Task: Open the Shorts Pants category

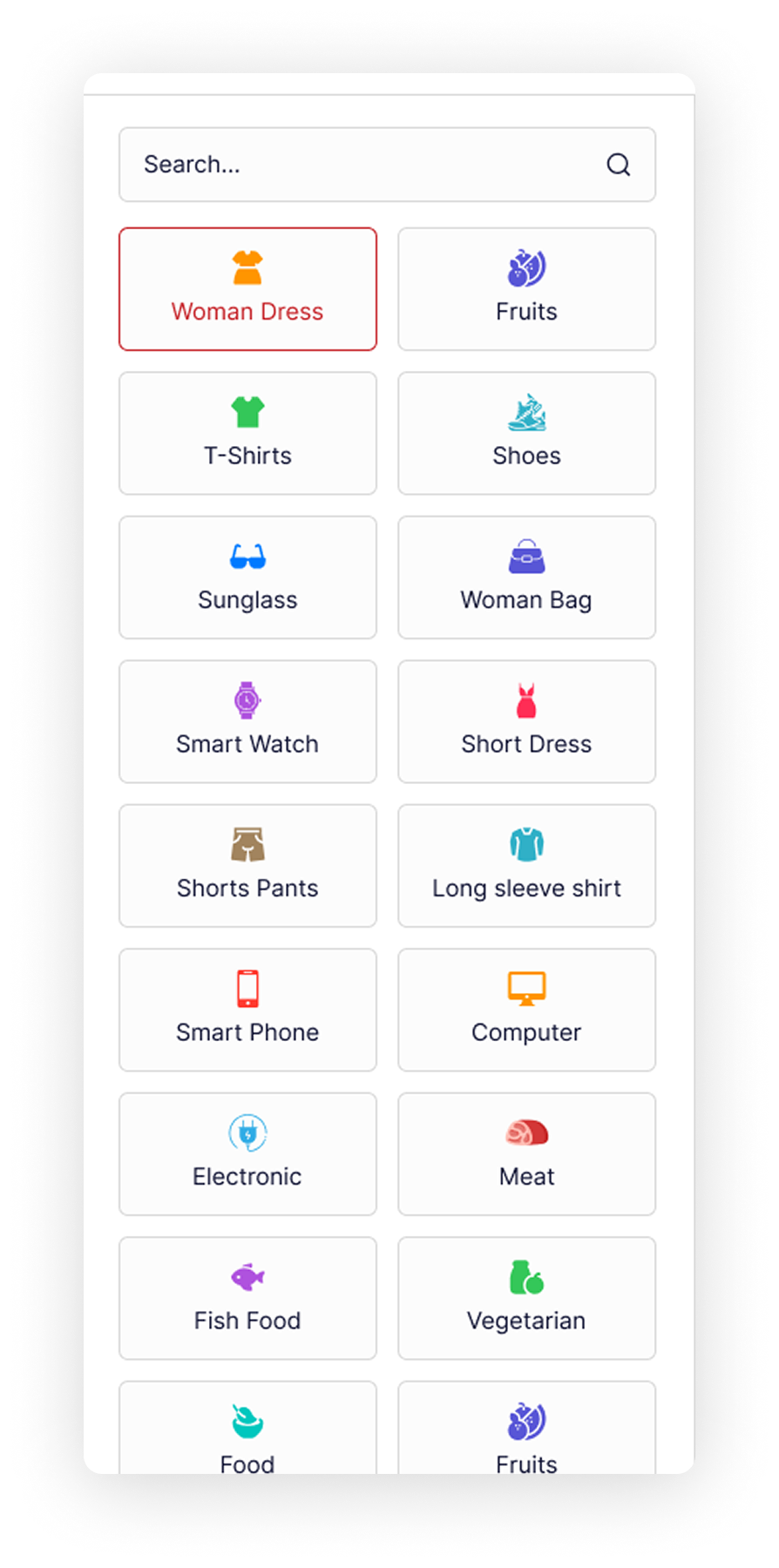Action: (247, 866)
